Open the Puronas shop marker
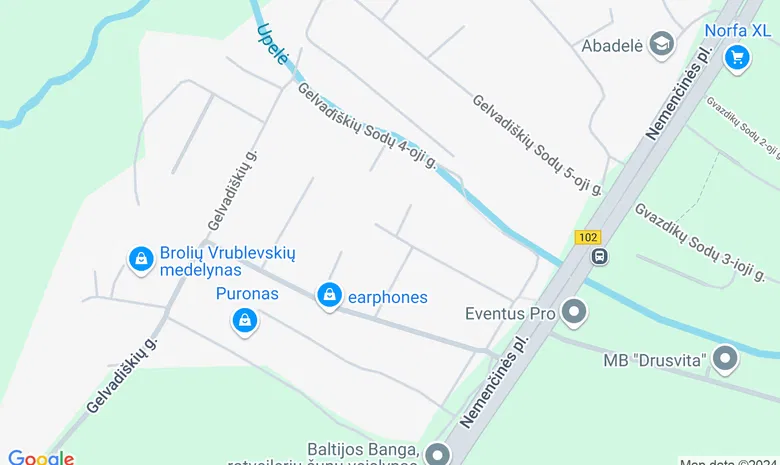Viewport: 780px width, 465px height. tap(244, 321)
